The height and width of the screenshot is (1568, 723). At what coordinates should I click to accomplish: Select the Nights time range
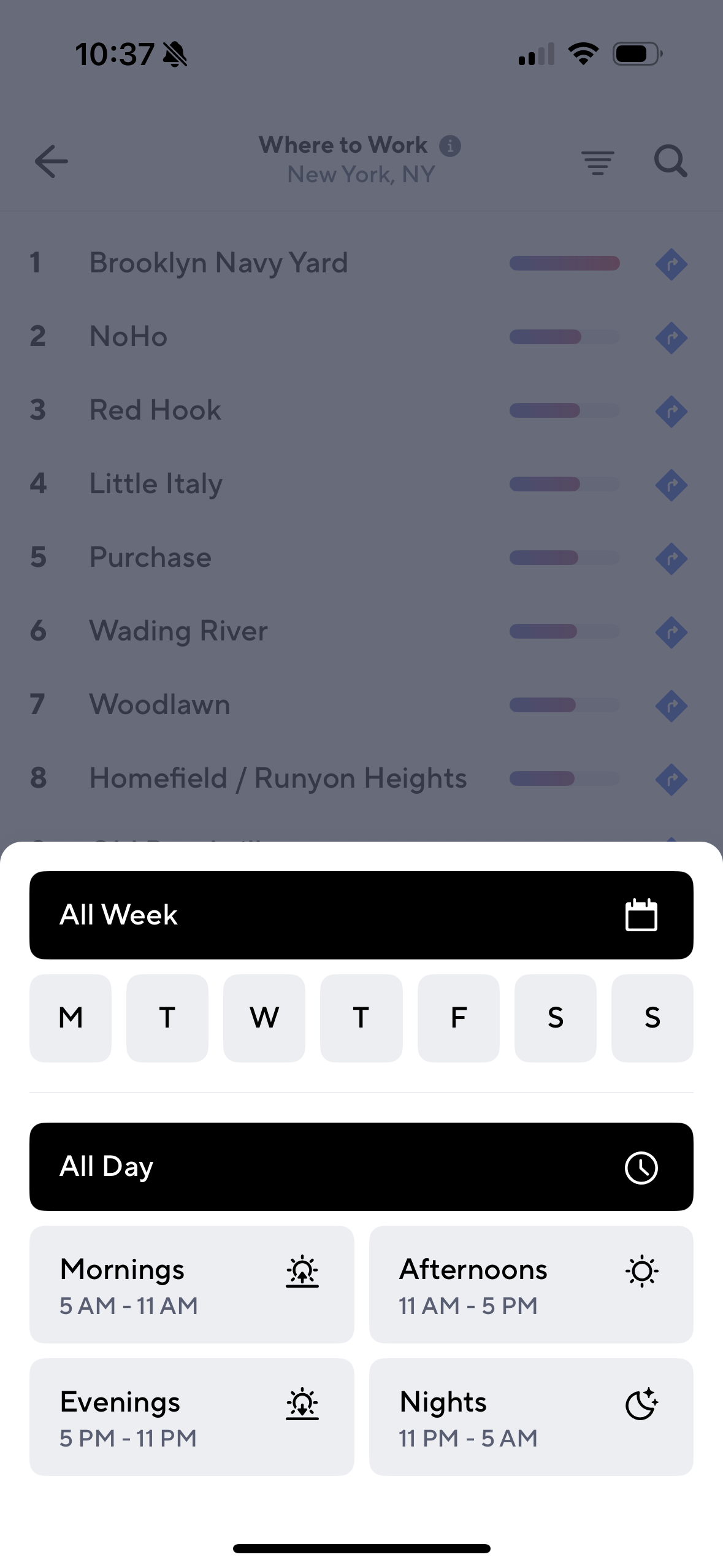tap(530, 1416)
